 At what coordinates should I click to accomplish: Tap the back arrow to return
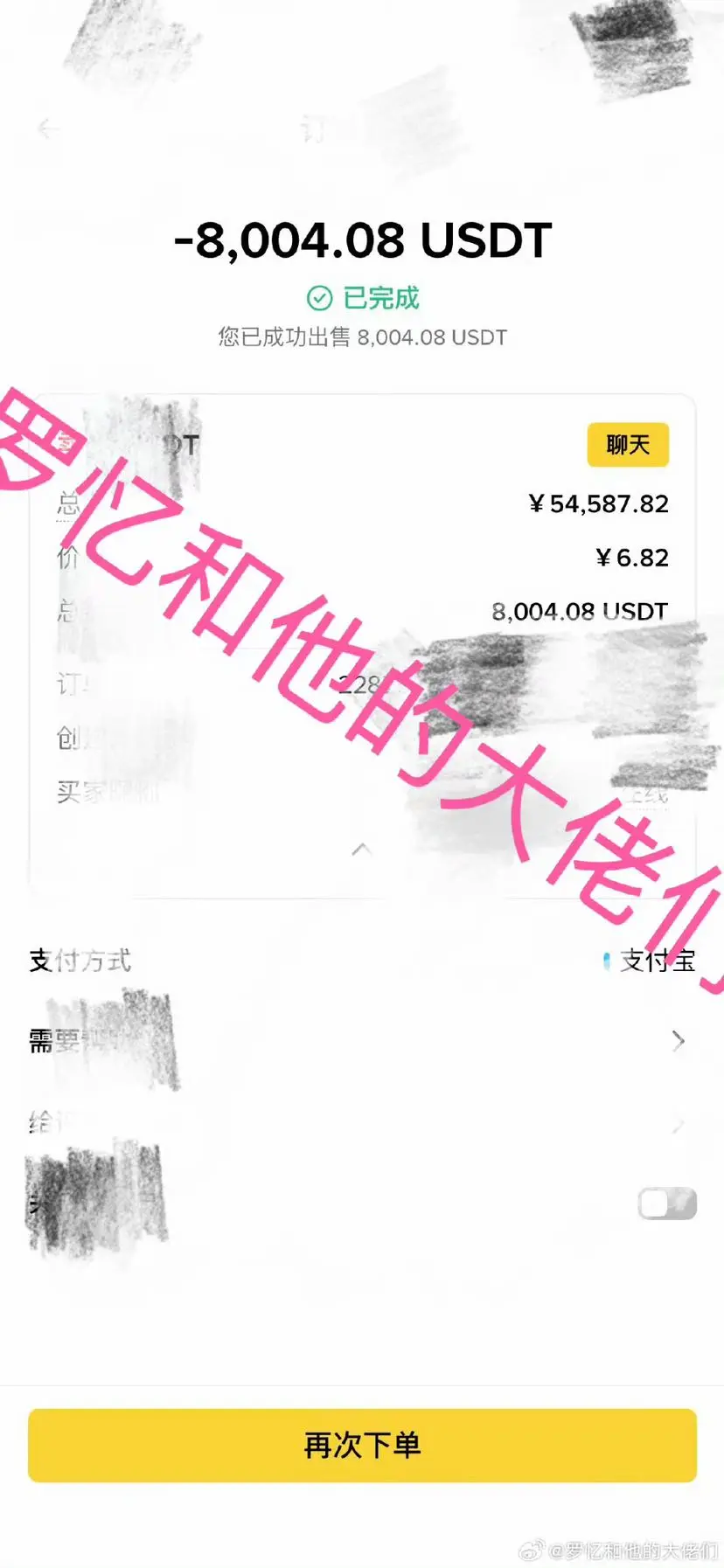[x=48, y=128]
